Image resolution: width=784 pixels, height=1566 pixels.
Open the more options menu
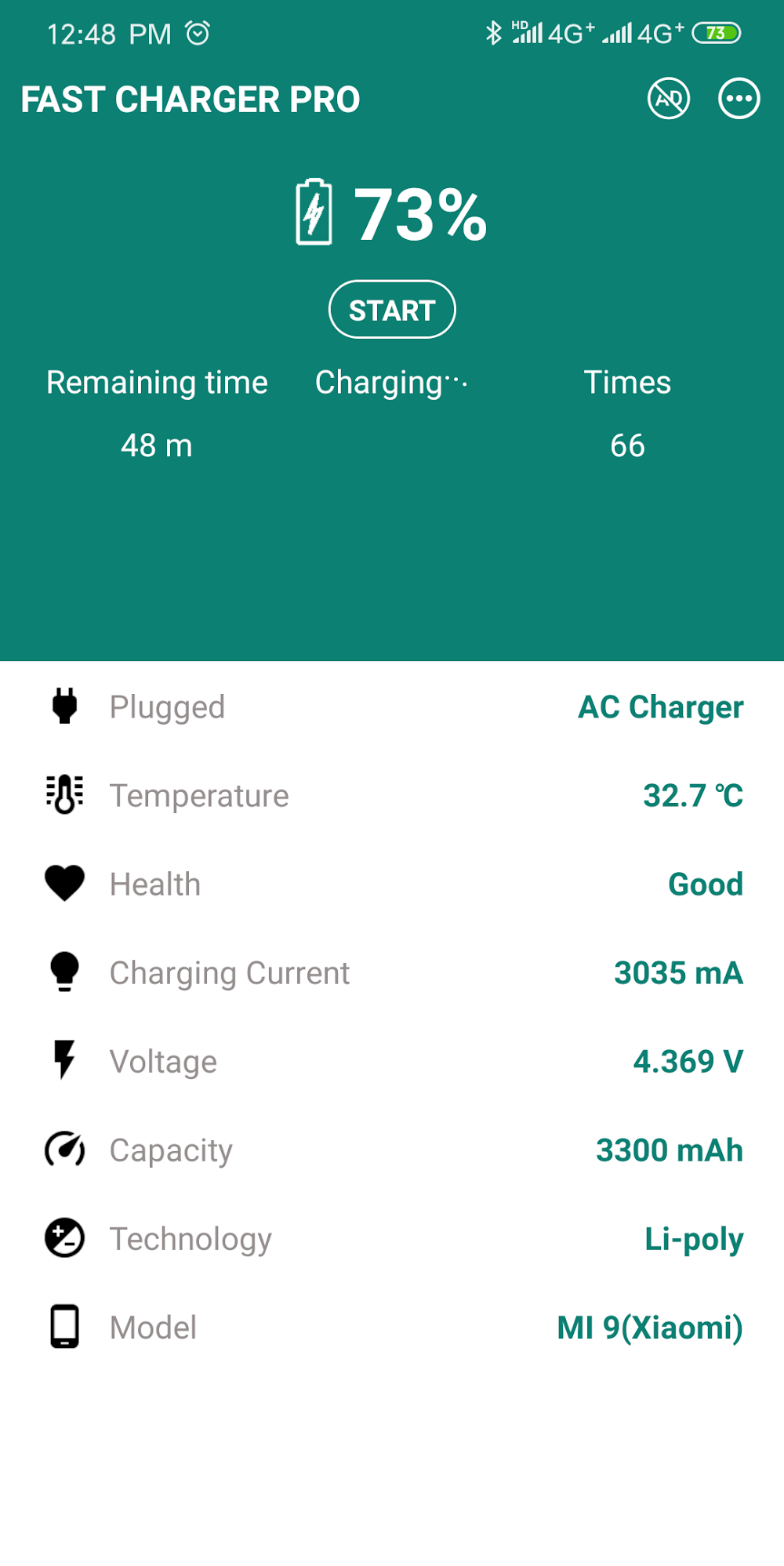[739, 99]
